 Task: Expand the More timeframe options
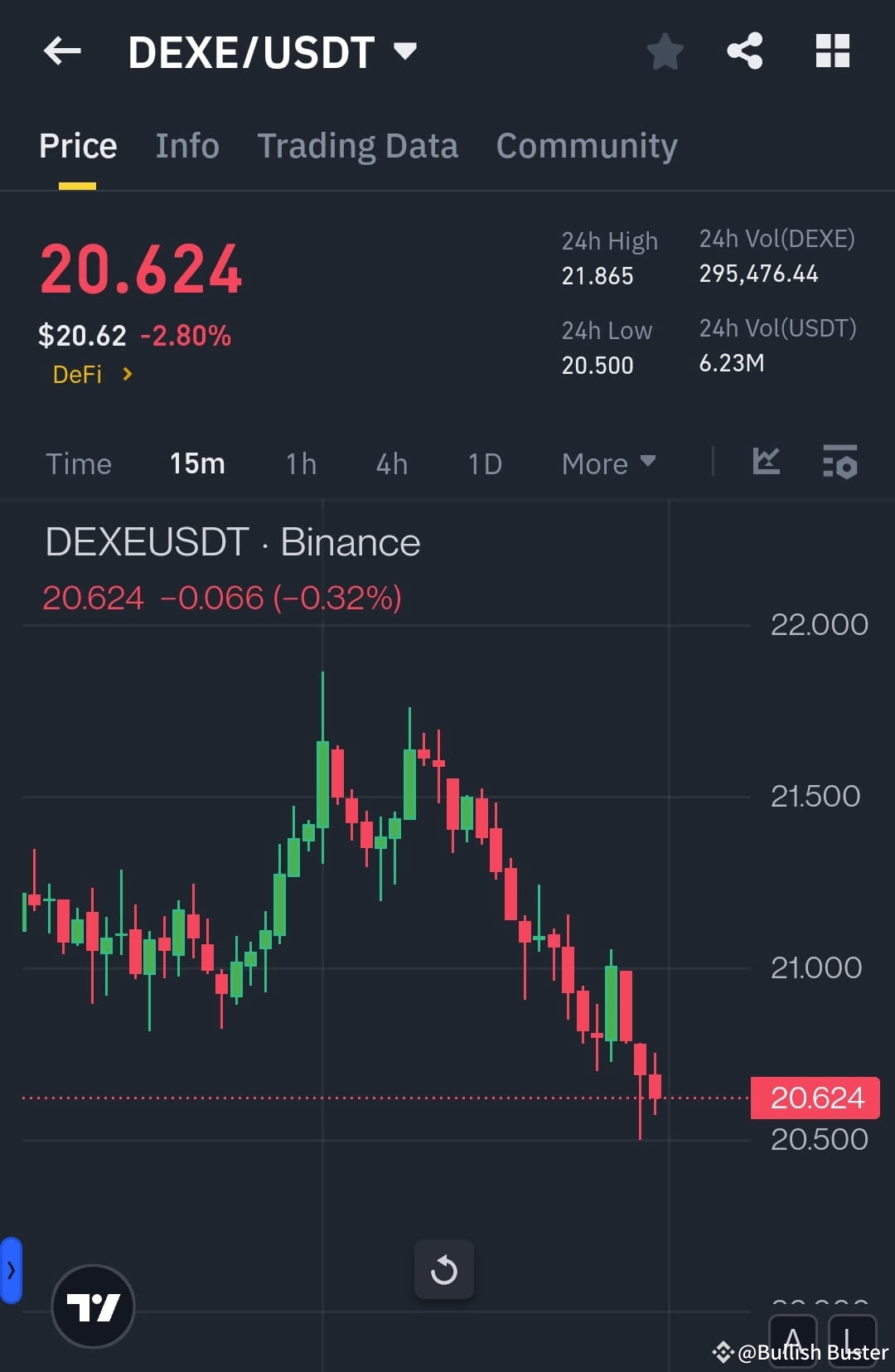coord(607,463)
